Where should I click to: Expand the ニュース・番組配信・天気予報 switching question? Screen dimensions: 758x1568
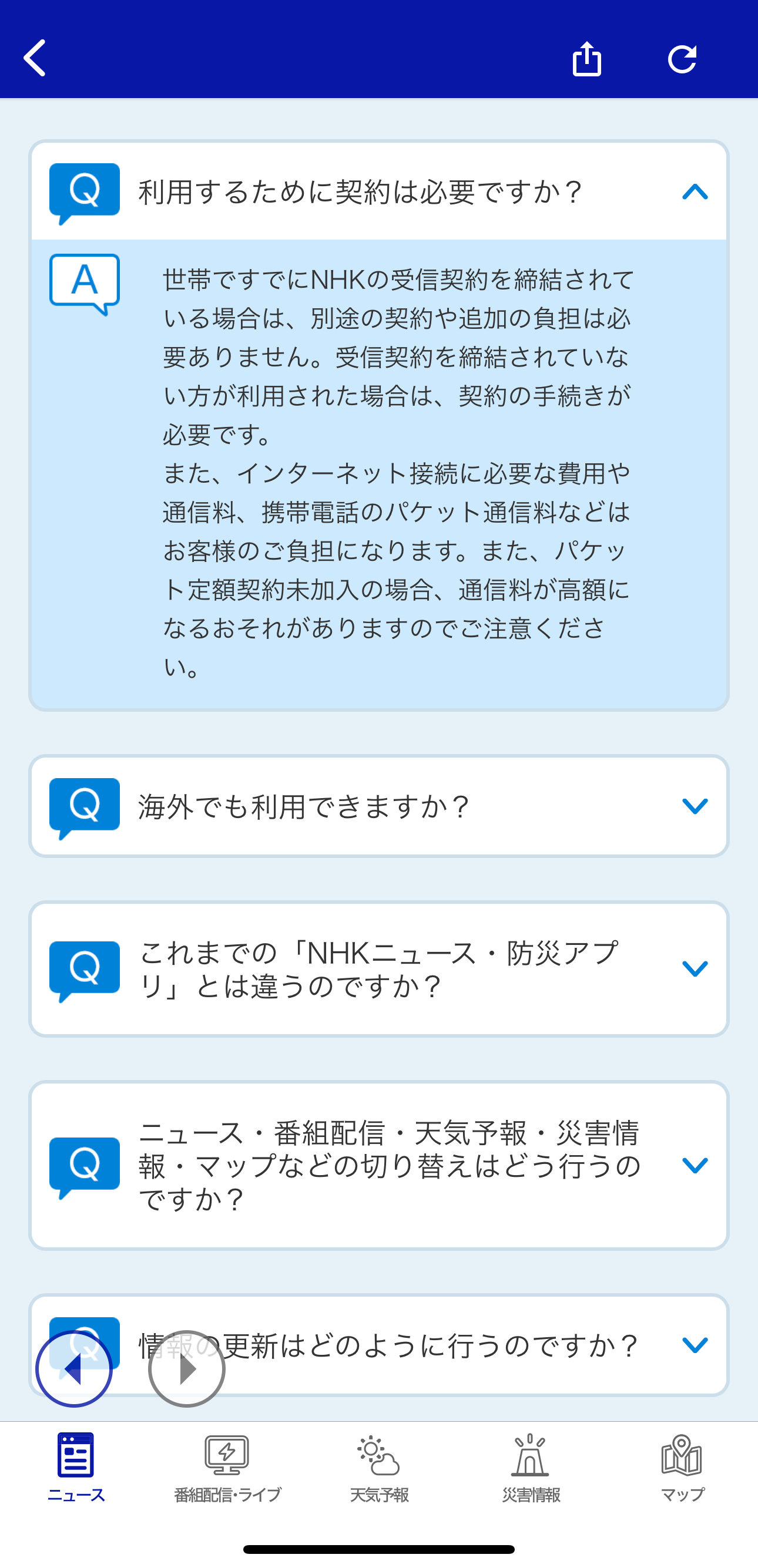point(378,1165)
